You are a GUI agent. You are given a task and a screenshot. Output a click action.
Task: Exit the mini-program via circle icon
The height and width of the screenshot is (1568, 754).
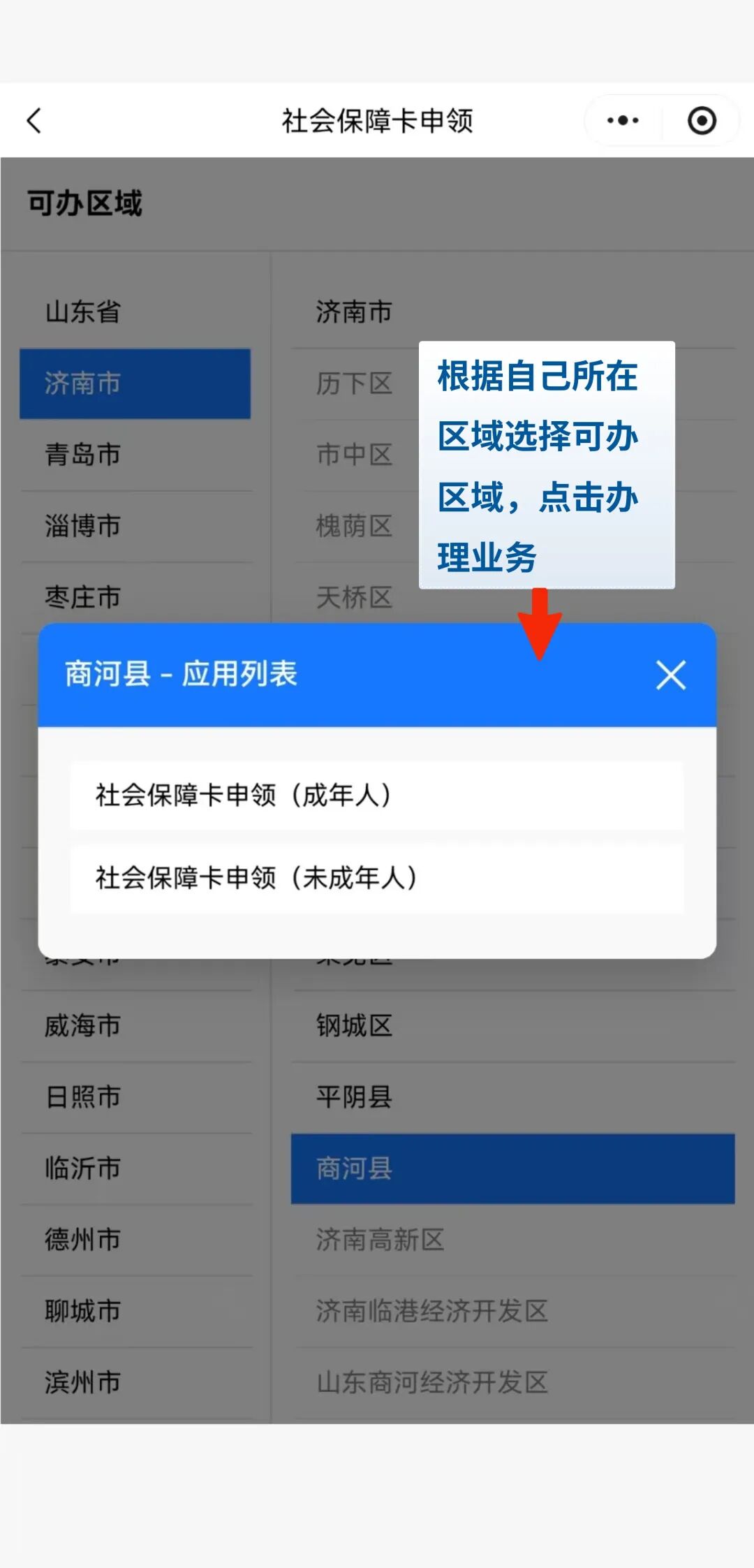click(701, 120)
